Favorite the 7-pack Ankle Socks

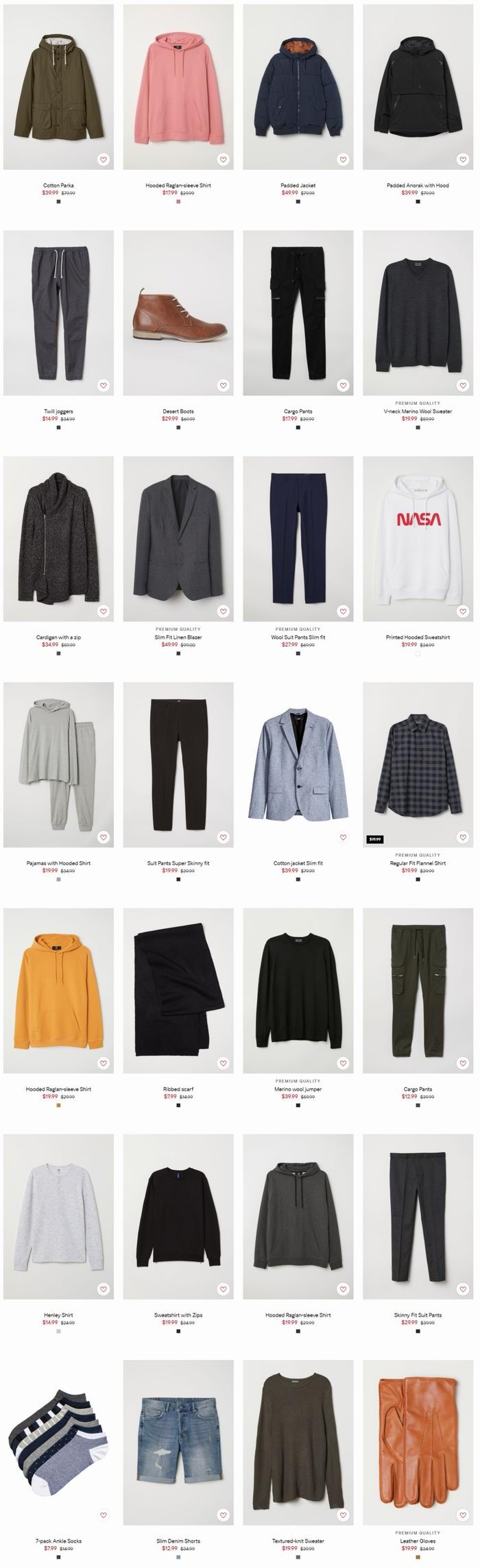pyautogui.click(x=103, y=1515)
